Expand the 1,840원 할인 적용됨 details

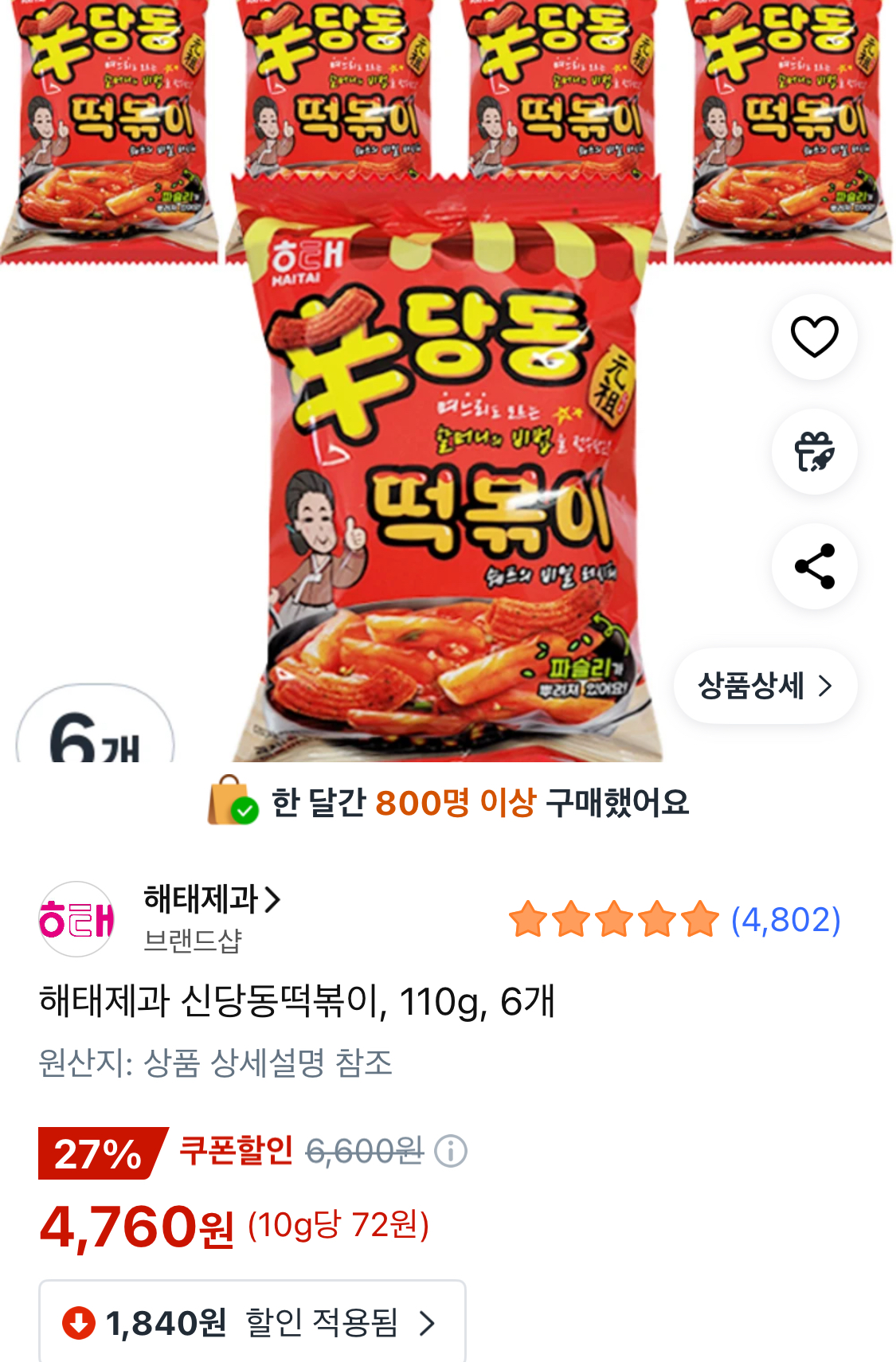252,1323
